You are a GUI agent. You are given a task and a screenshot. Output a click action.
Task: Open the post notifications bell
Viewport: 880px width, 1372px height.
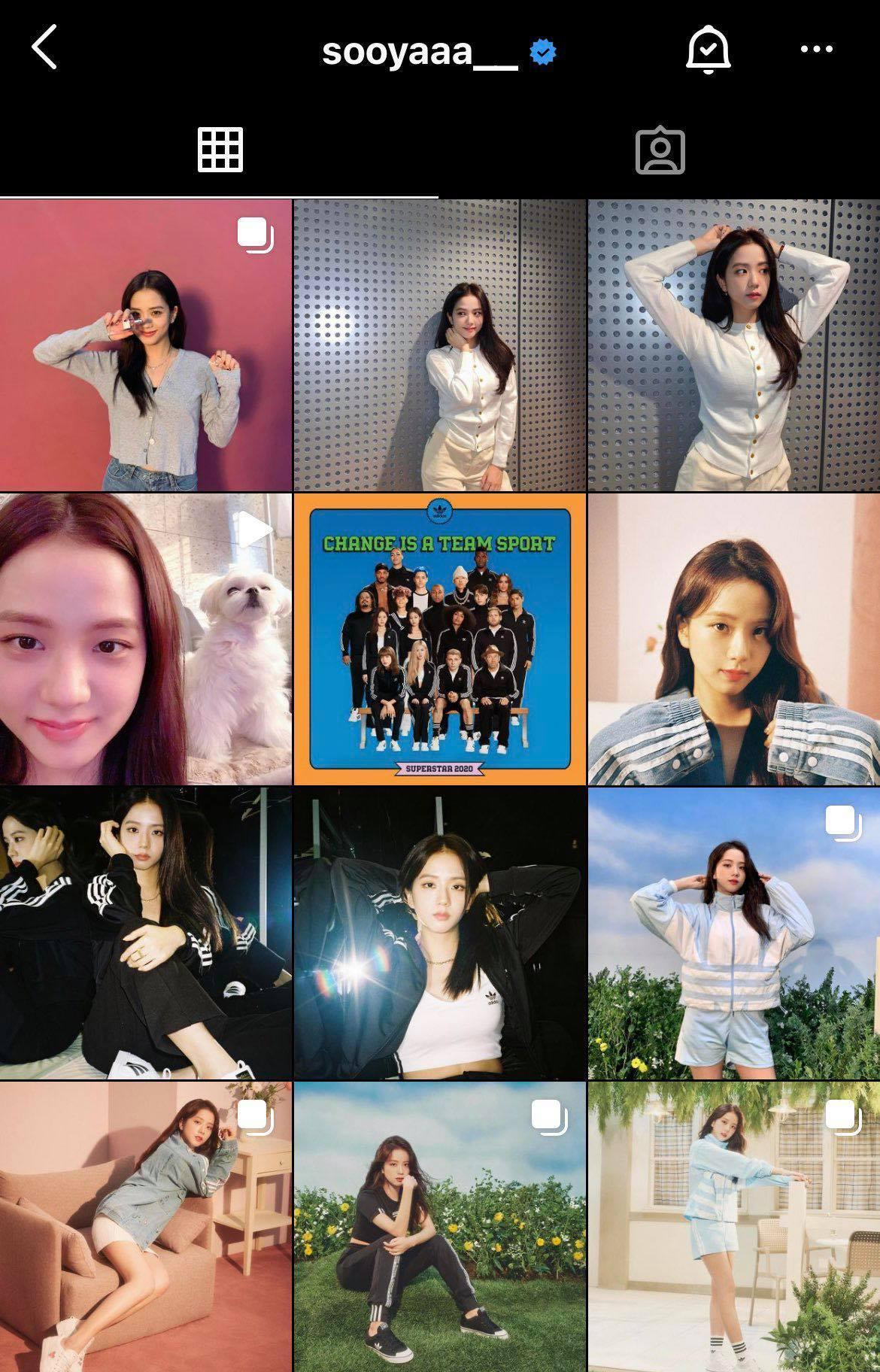click(x=708, y=50)
